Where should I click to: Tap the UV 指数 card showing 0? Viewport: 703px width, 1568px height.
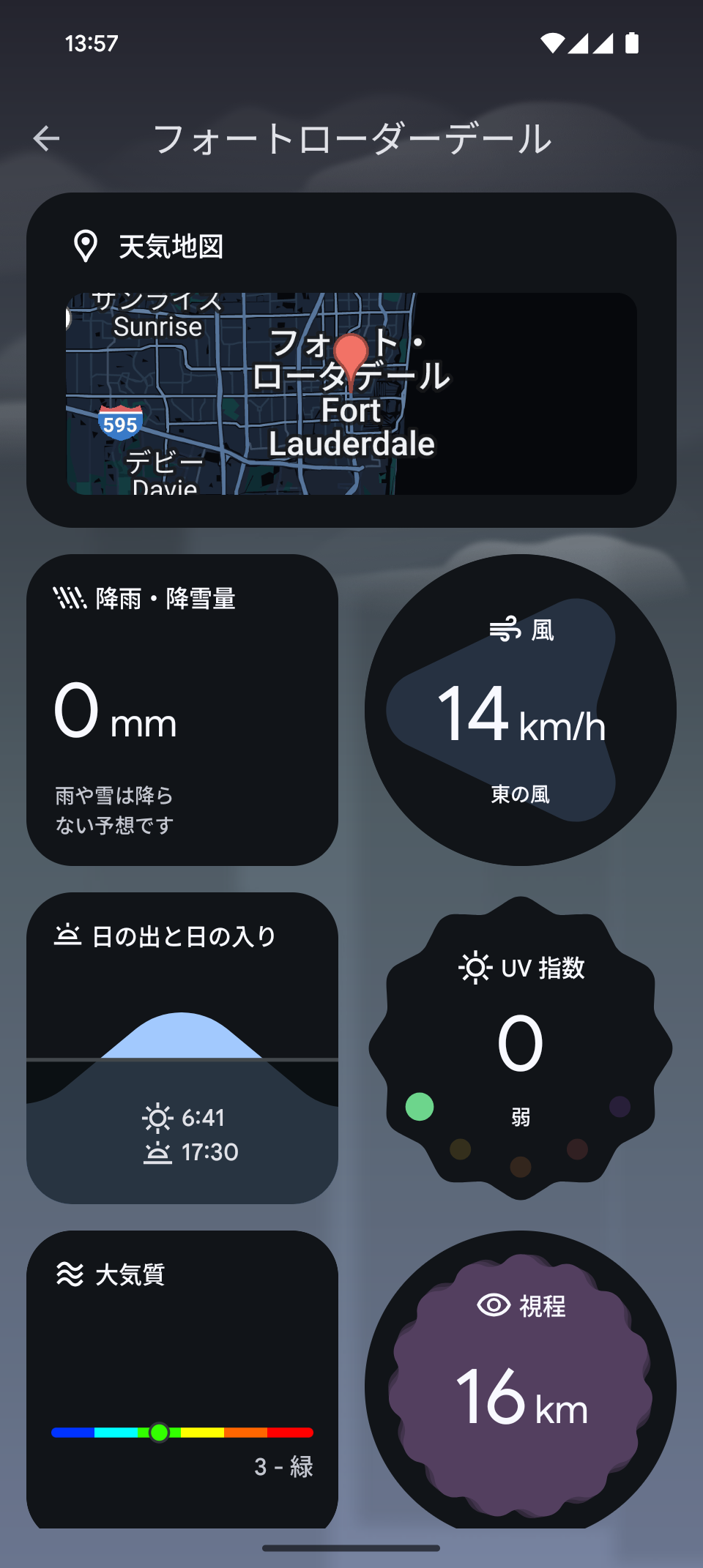coord(520,1047)
